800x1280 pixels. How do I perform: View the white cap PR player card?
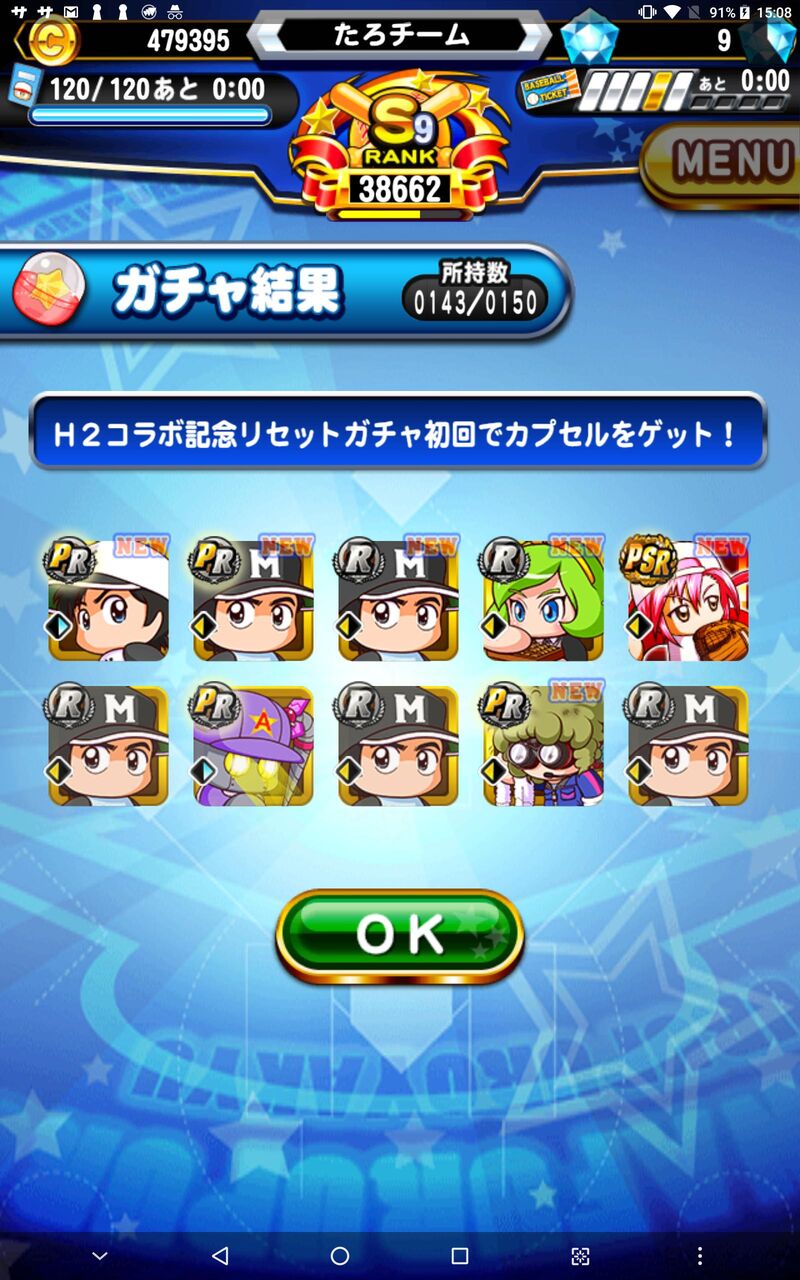pyautogui.click(x=107, y=598)
